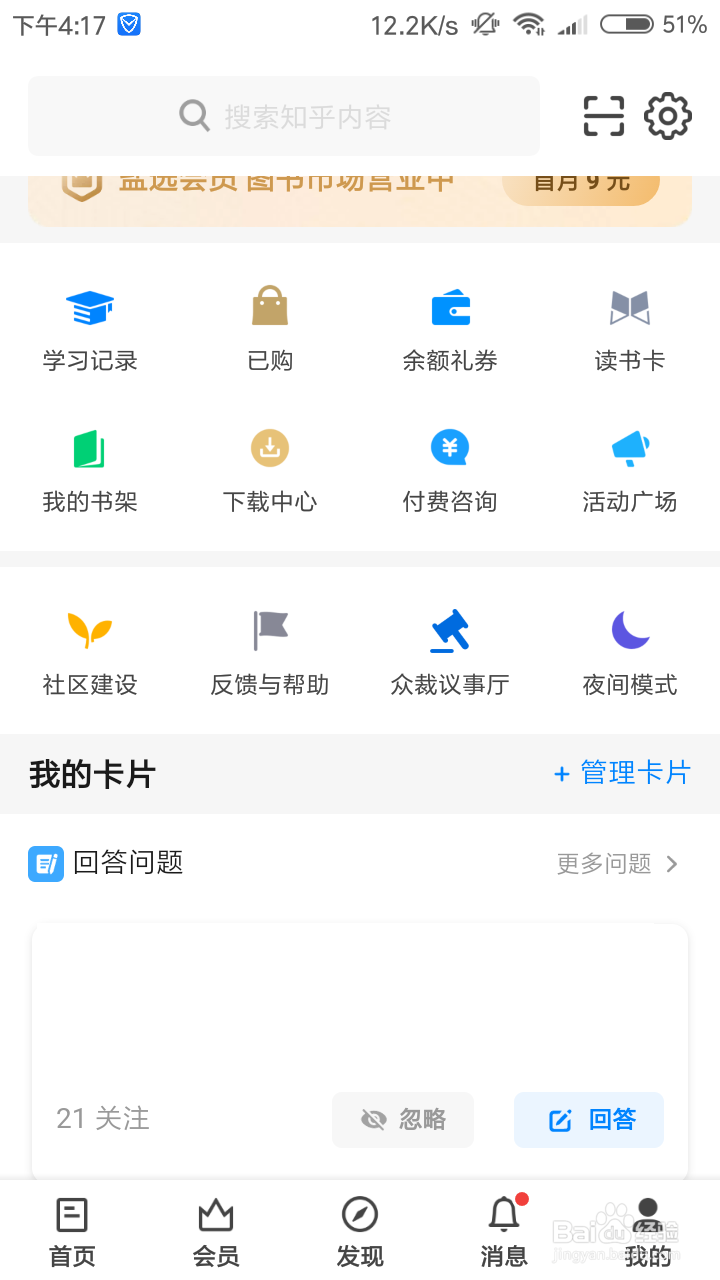720x1280 pixels.
Task: Tap 回答 to answer the question
Action: [x=589, y=1119]
